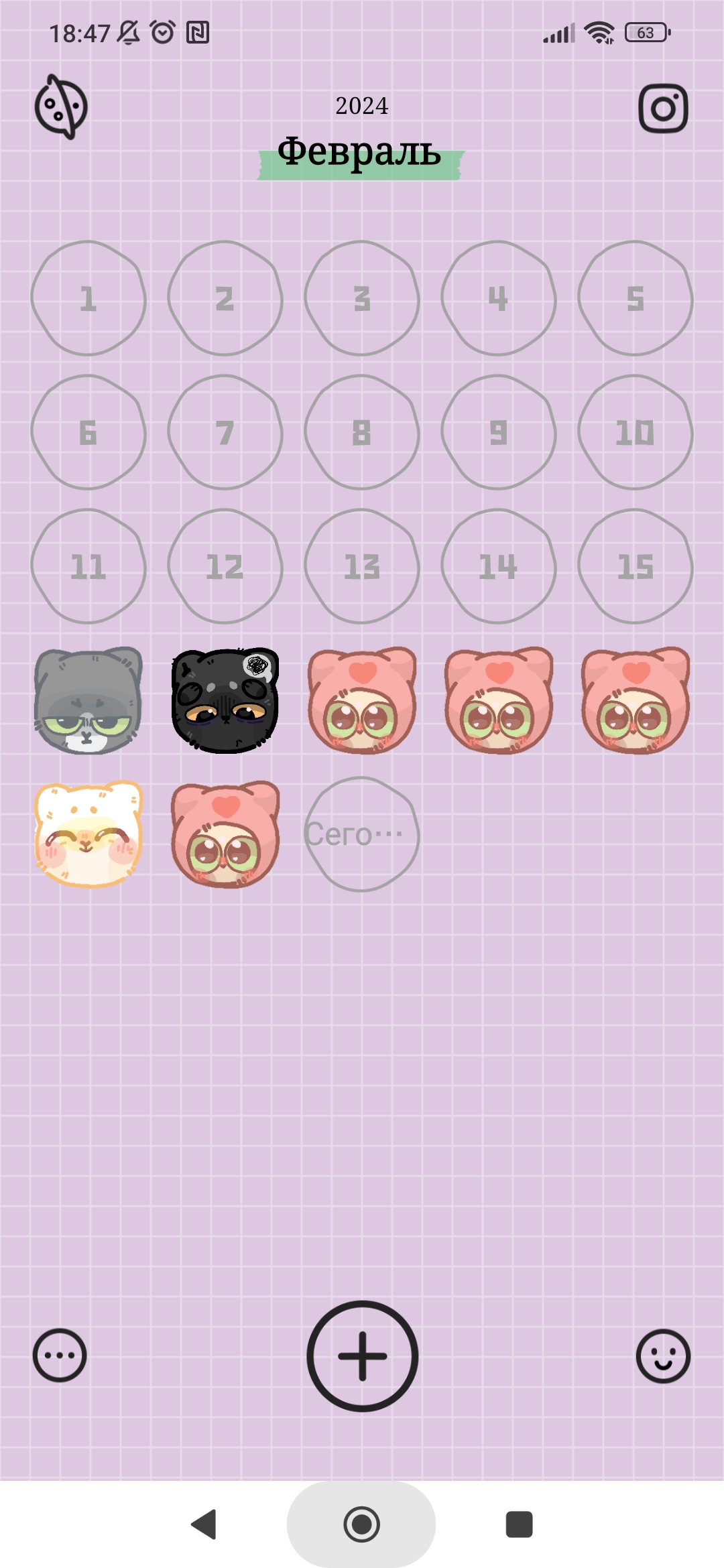The image size is (724, 1568).
Task: Open the gray grumpy cat mood entry
Action: (x=88, y=700)
